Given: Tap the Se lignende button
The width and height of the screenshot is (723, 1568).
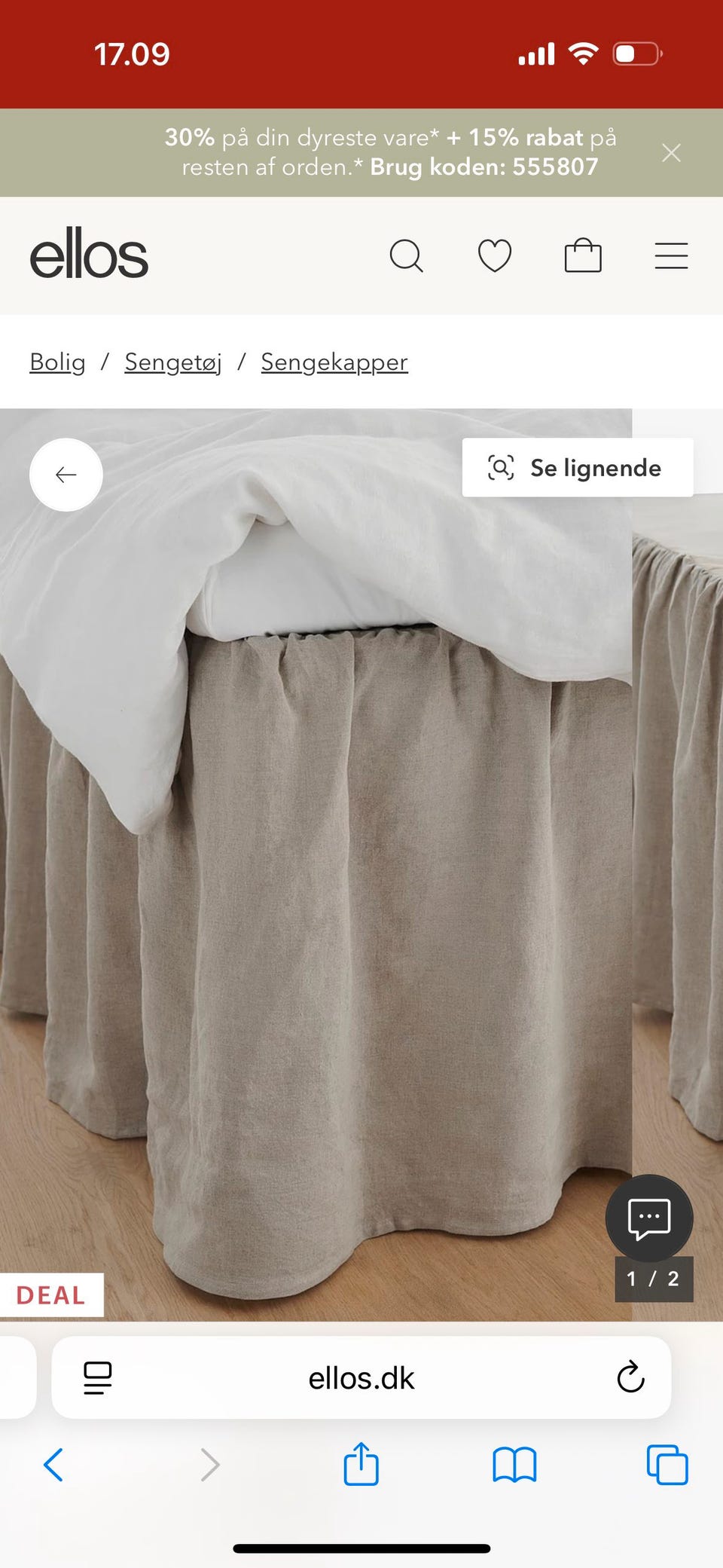Looking at the screenshot, I should 580,467.
